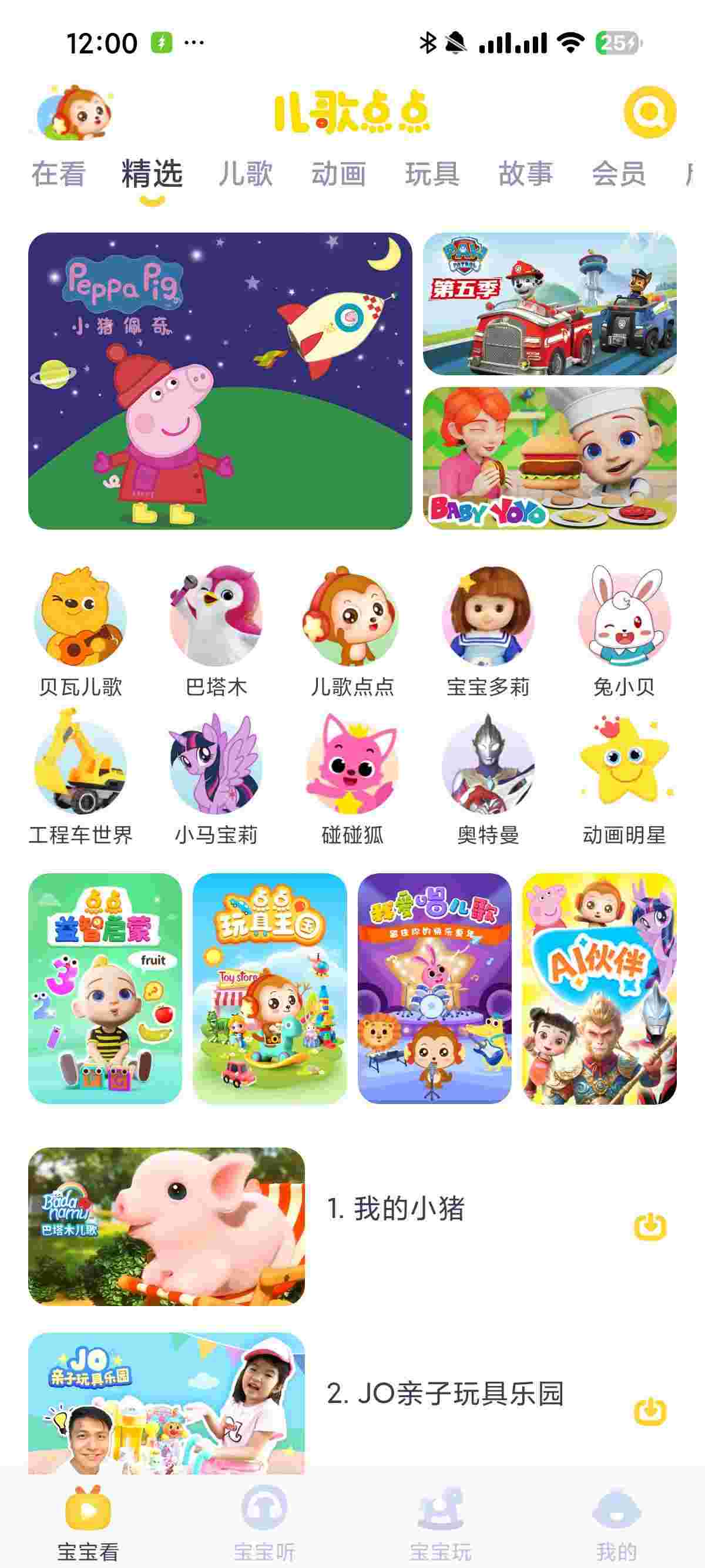This screenshot has height=1568, width=705.
Task: Tap the monkey avatar profile icon
Action: tap(75, 113)
